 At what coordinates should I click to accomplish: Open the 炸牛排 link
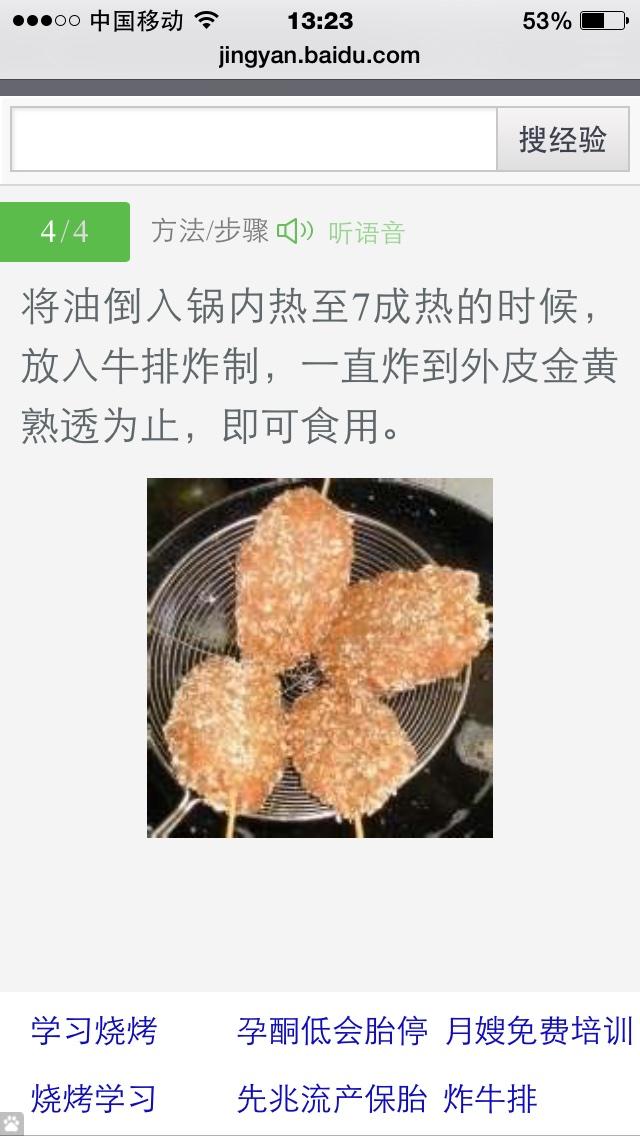pos(491,1098)
